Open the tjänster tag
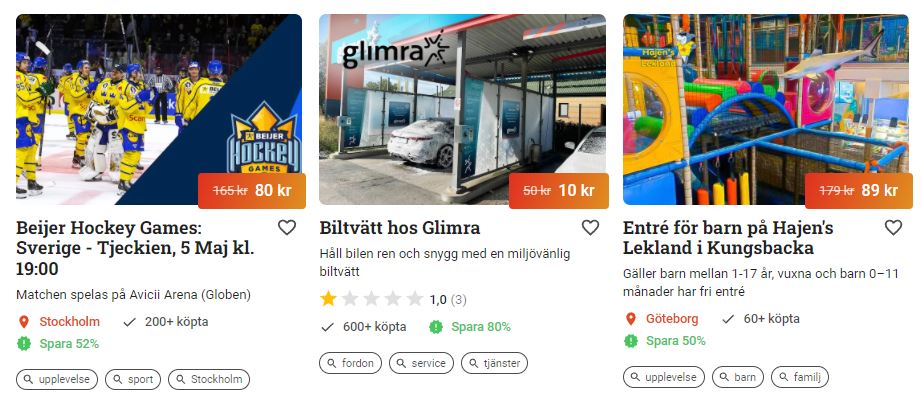The height and width of the screenshot is (403, 923). pyautogui.click(x=495, y=363)
